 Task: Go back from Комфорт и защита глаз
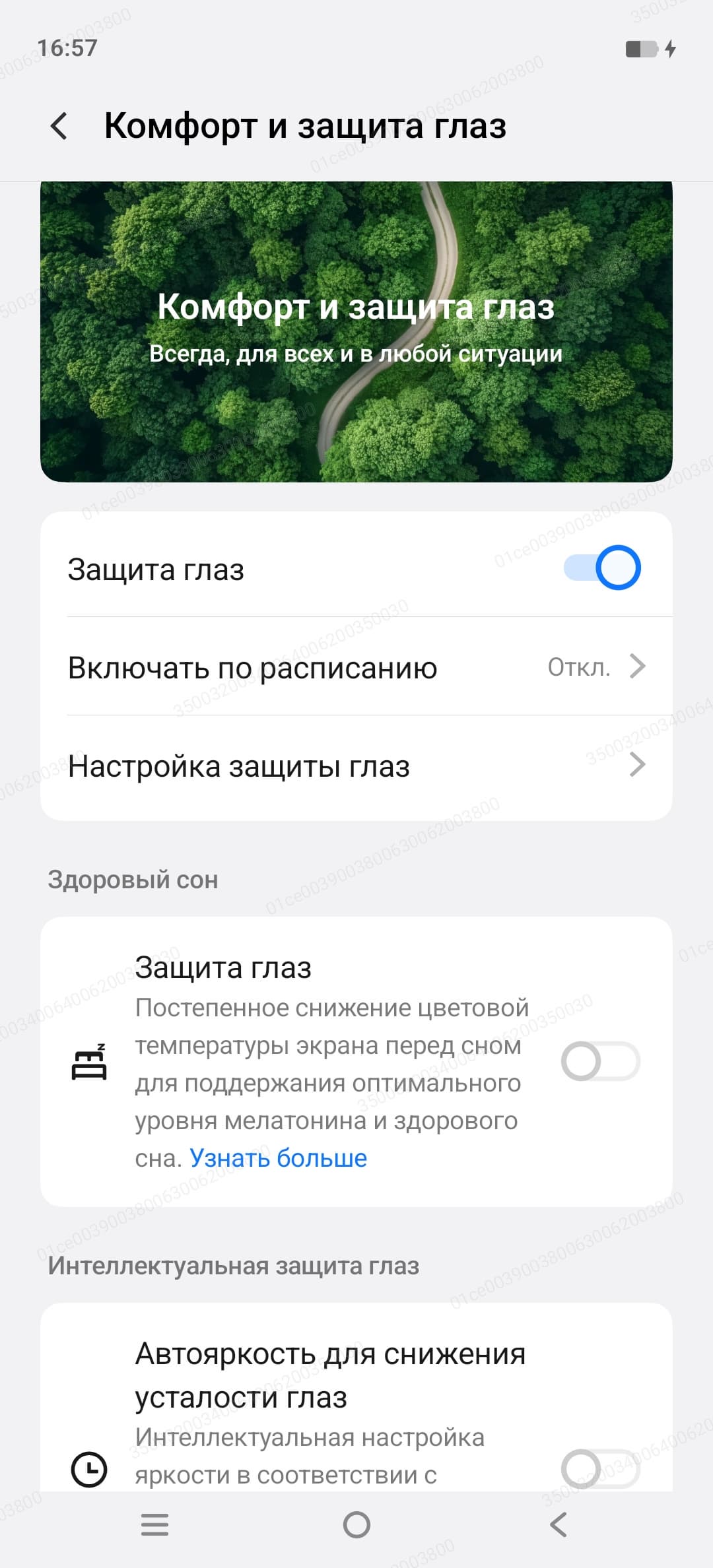point(59,126)
